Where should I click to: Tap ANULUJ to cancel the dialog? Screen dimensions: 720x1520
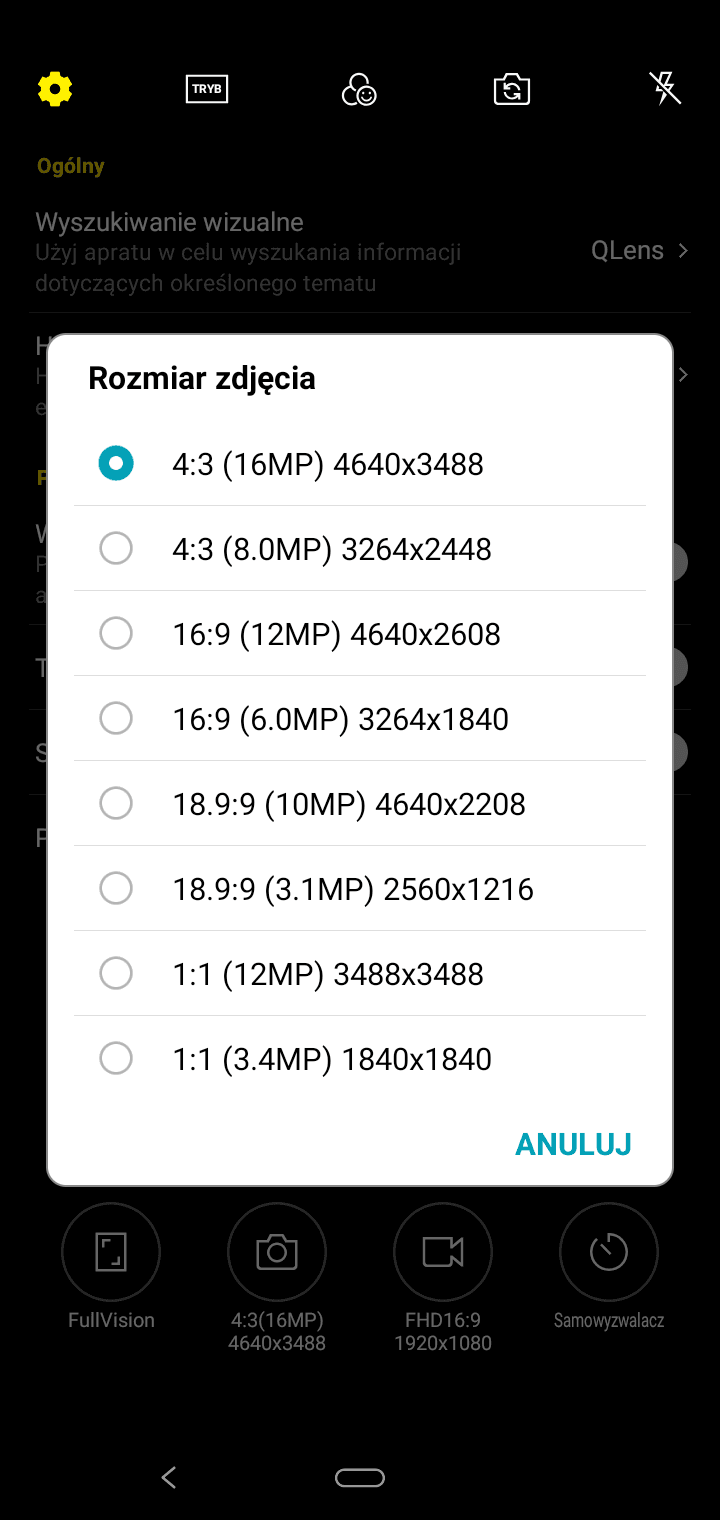573,1144
